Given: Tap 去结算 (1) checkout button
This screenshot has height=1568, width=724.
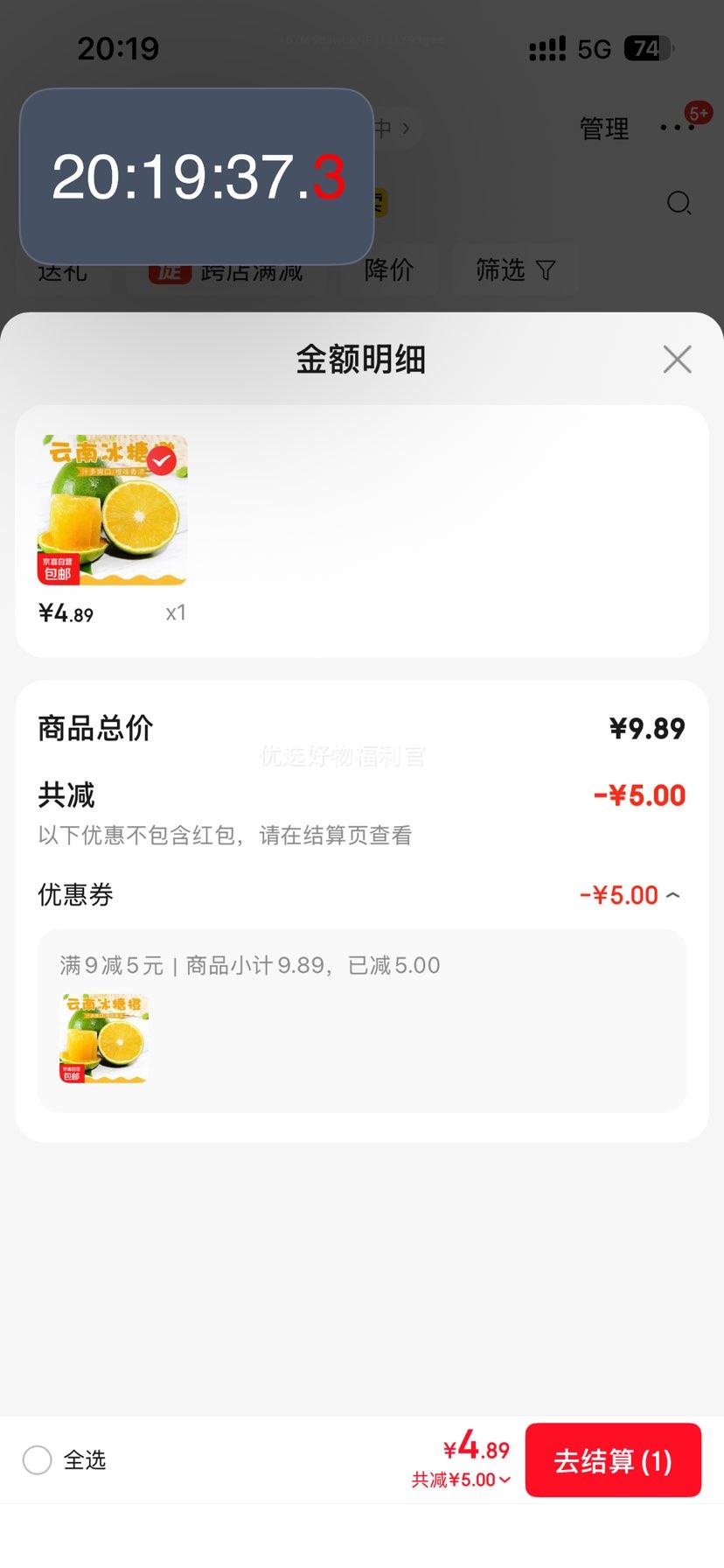Looking at the screenshot, I should (x=613, y=1460).
